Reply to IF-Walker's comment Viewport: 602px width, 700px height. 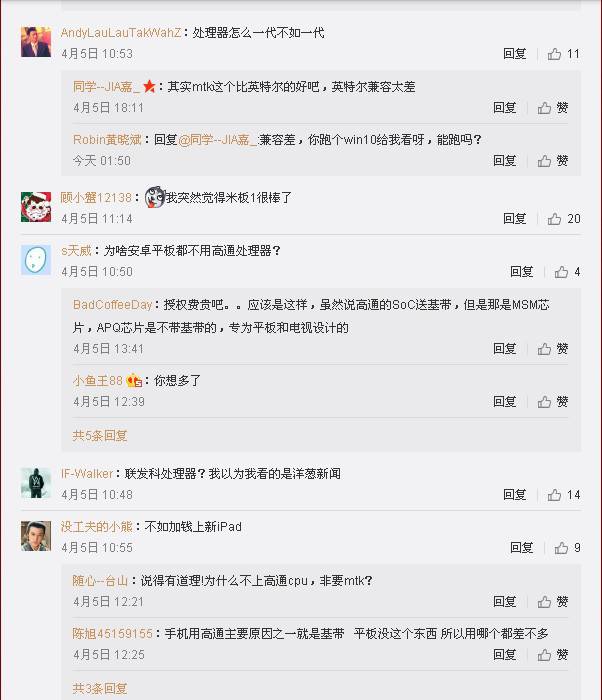(x=514, y=495)
